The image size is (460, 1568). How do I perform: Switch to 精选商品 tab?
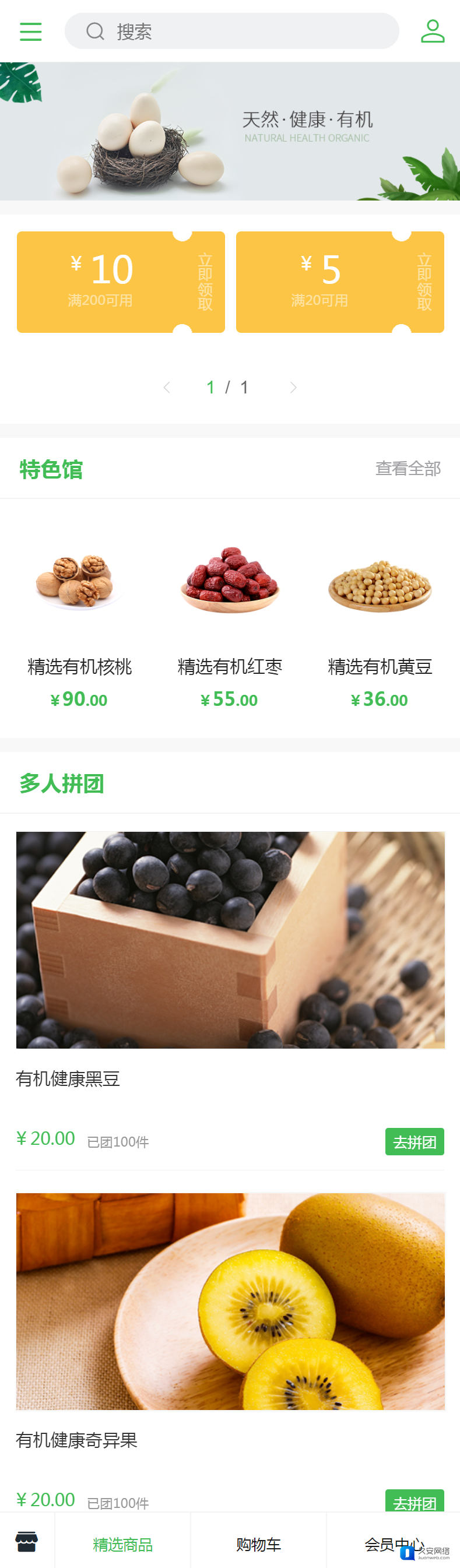122,1544
